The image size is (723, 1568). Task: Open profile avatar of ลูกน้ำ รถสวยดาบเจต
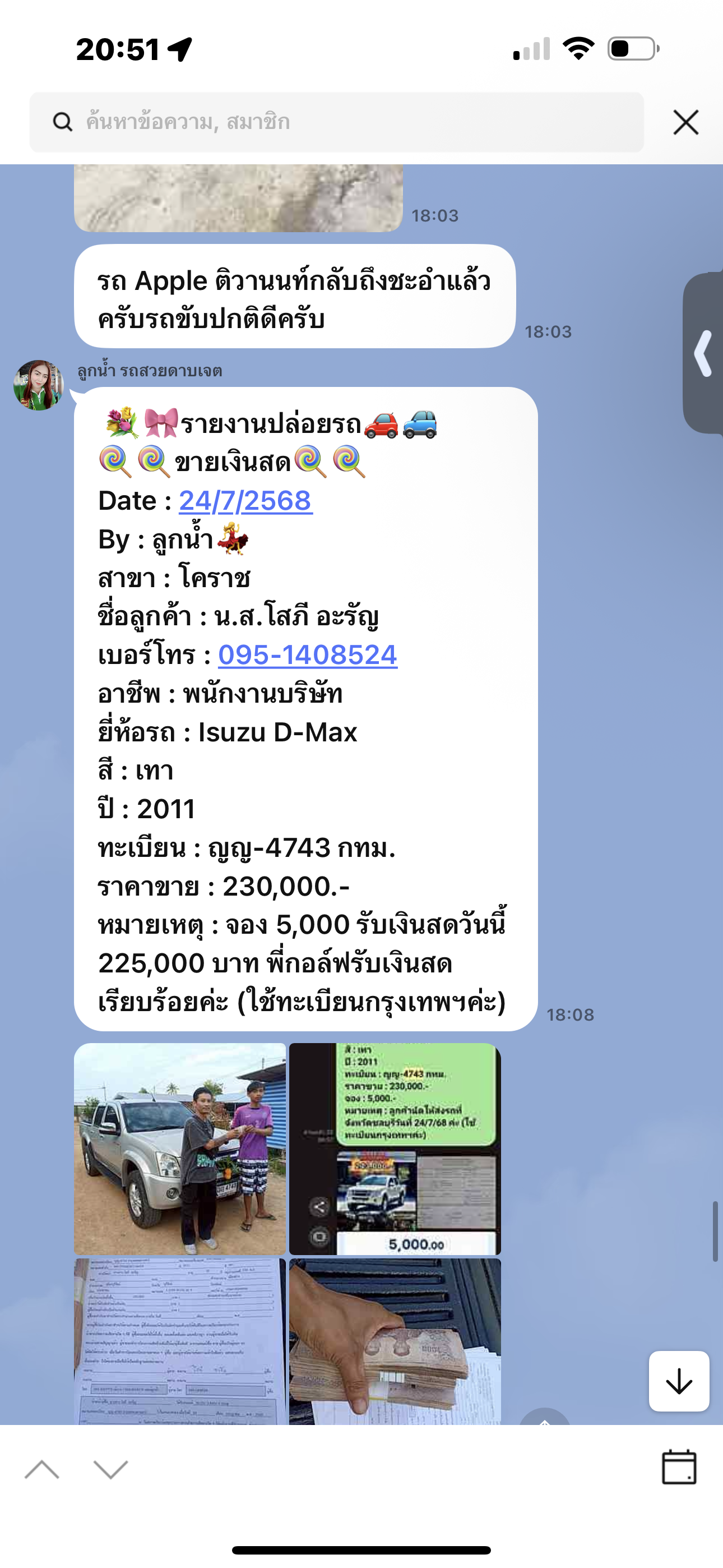[38, 385]
